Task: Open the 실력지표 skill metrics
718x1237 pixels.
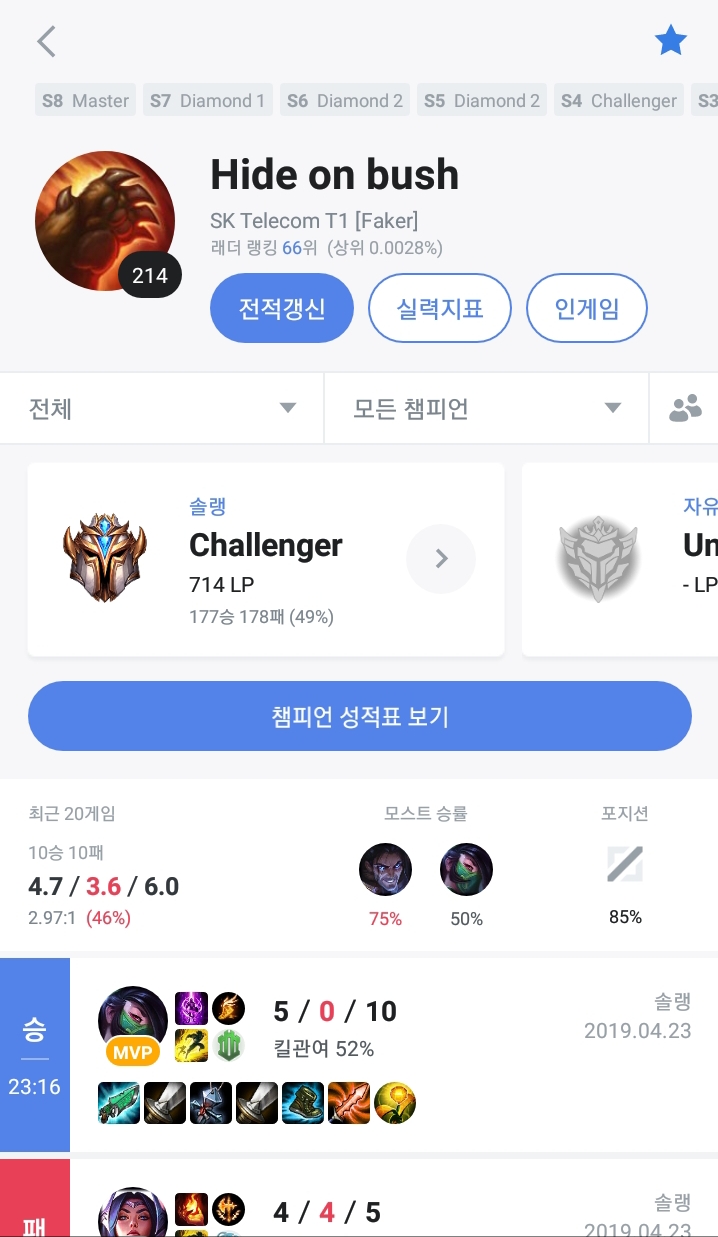Action: [440, 308]
